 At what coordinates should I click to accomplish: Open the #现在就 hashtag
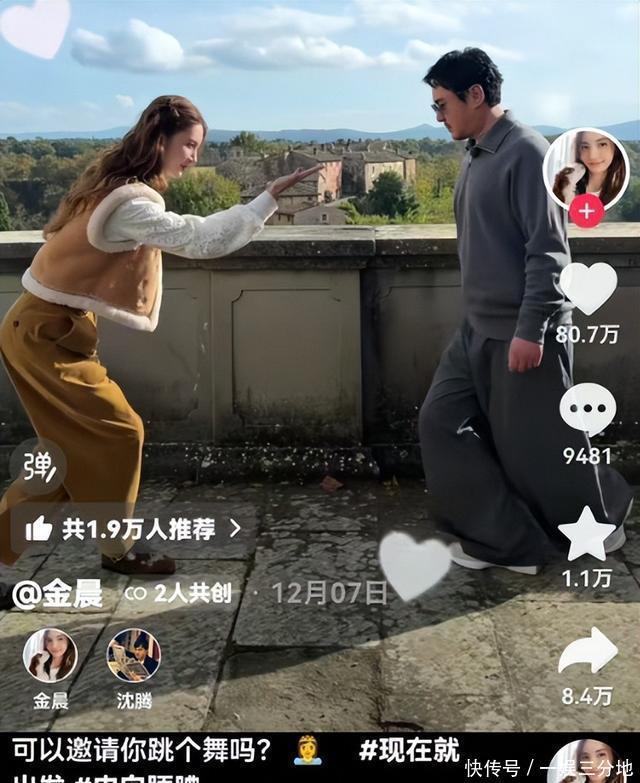(x=409, y=749)
